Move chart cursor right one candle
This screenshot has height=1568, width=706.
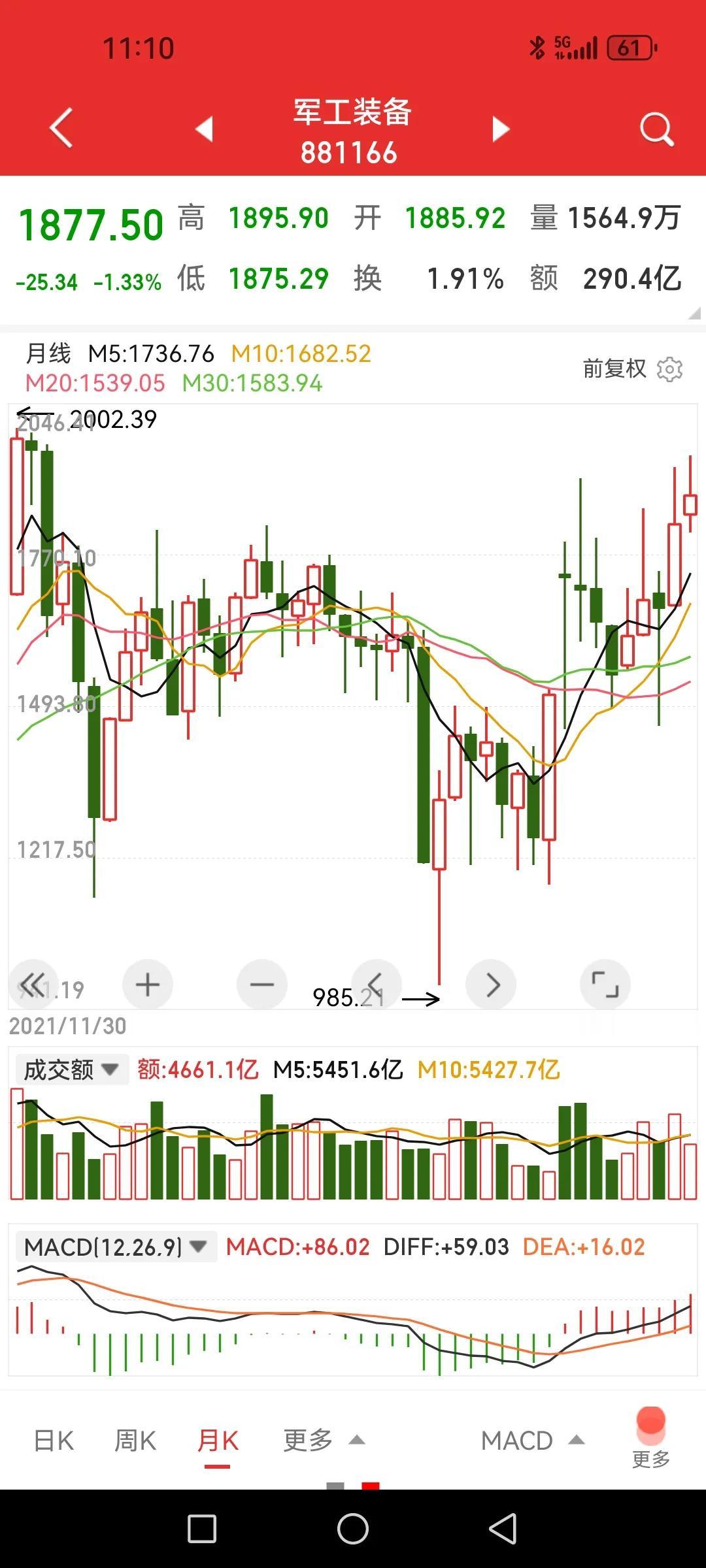[491, 984]
